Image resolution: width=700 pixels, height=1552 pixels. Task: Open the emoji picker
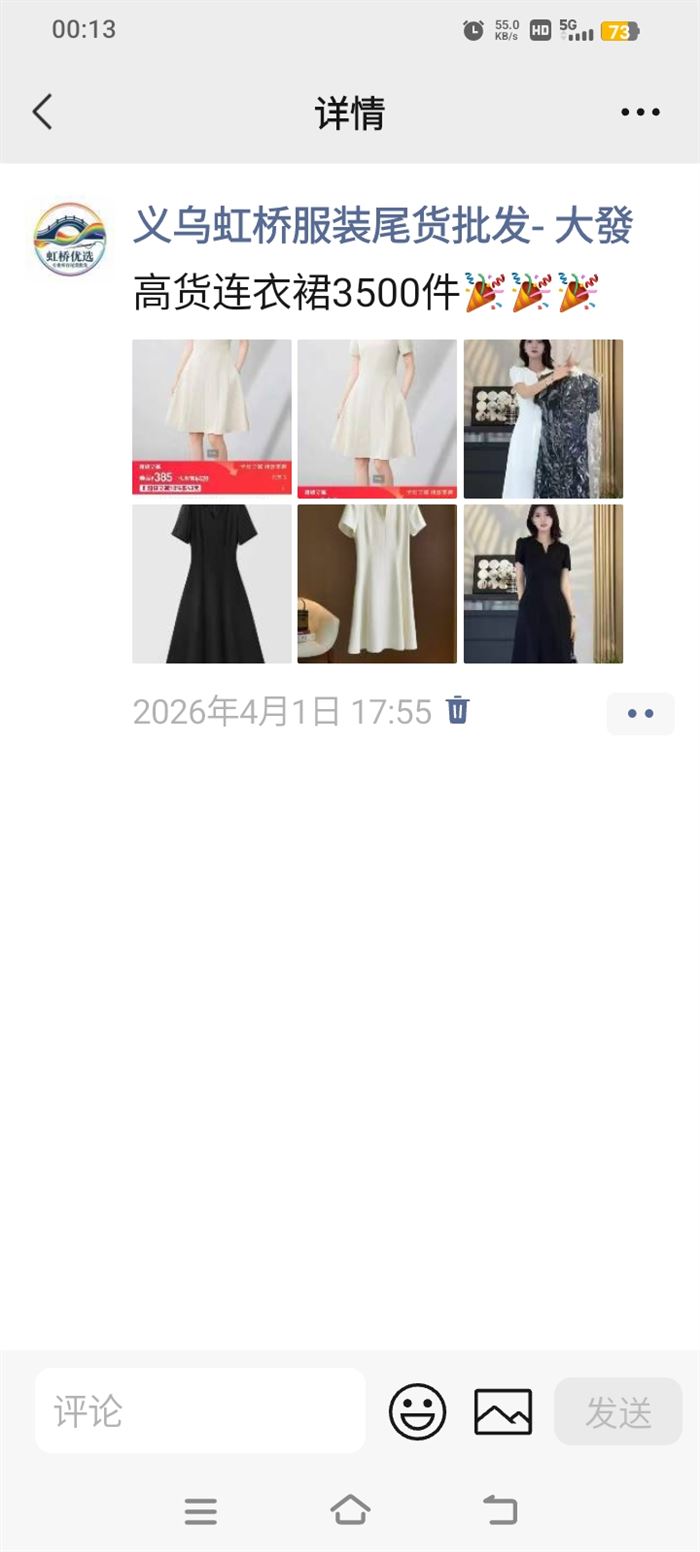(x=417, y=1411)
